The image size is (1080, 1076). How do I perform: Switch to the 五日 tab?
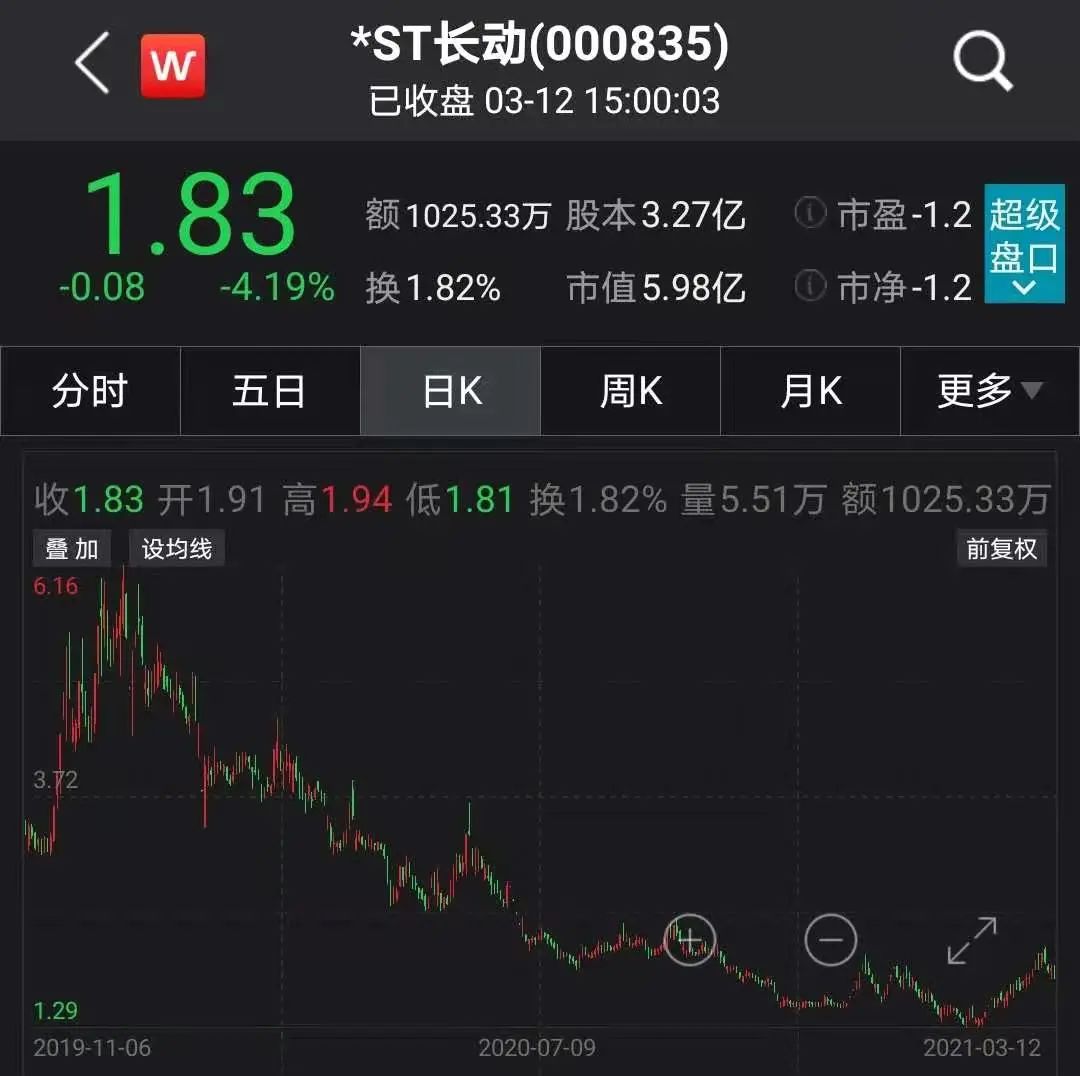269,391
